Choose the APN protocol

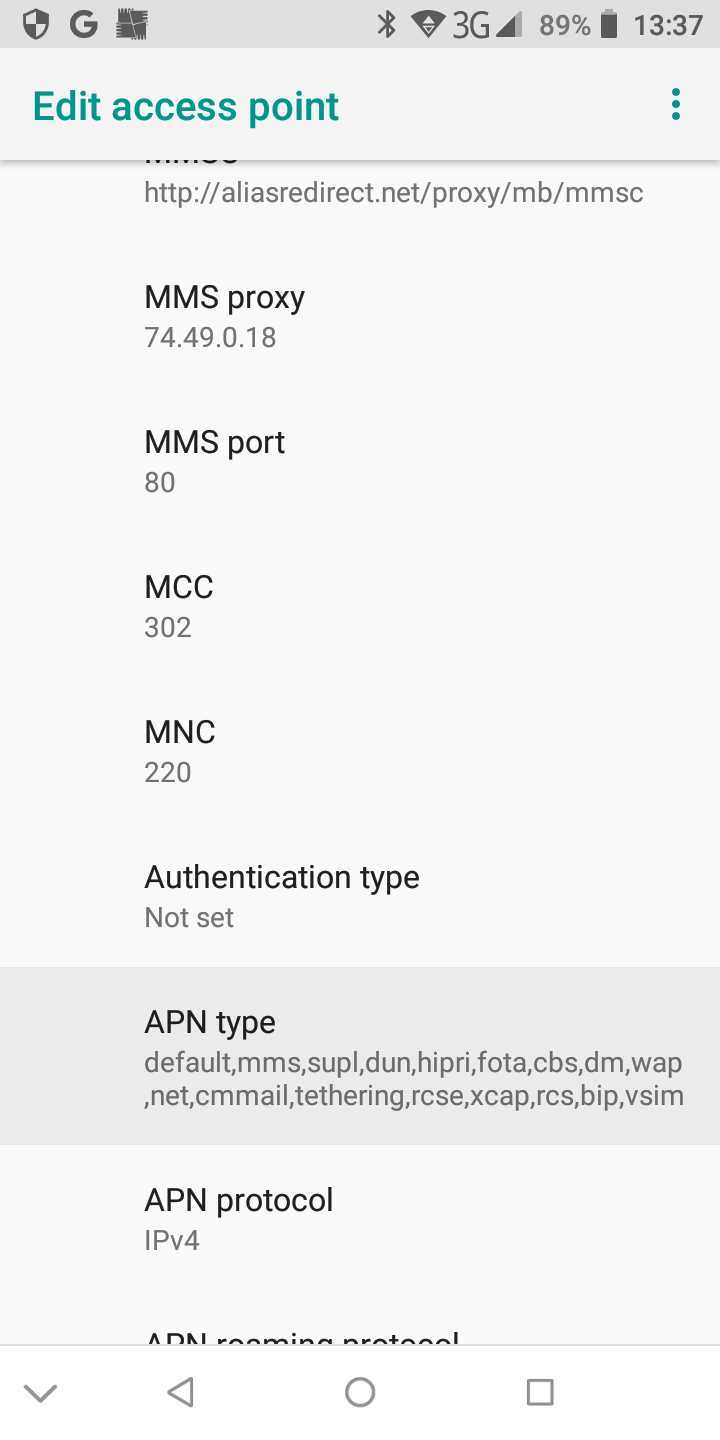tap(360, 1218)
